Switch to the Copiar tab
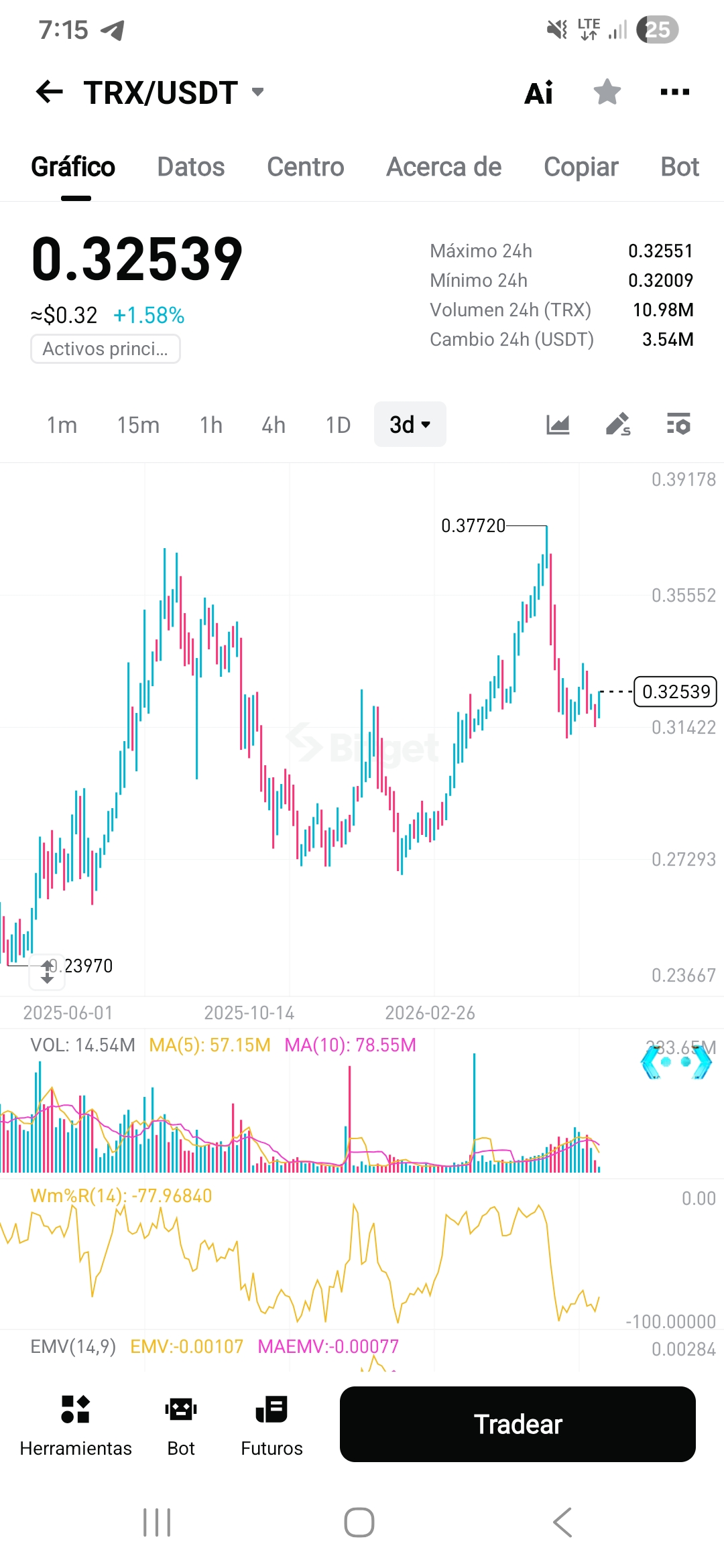Screen dimensions: 724x1568 pyautogui.click(x=581, y=167)
